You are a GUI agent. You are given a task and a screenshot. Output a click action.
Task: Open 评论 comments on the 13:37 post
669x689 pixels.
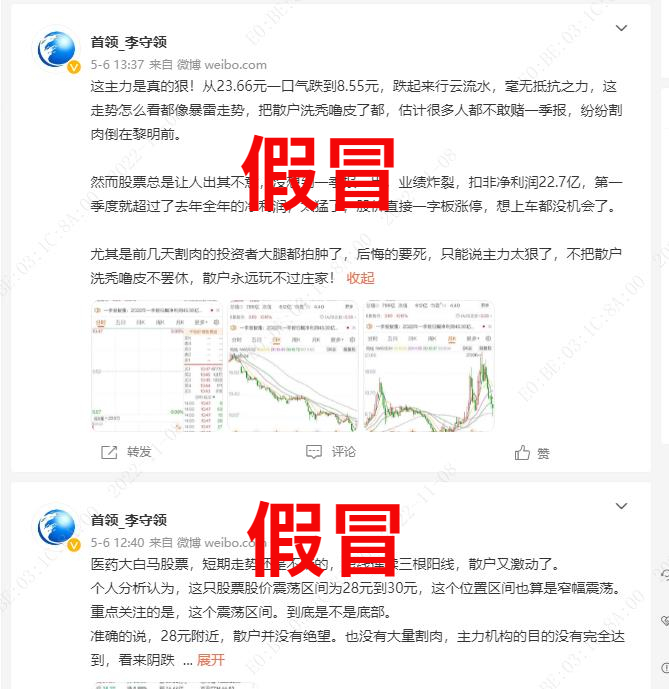pyautogui.click(x=332, y=452)
